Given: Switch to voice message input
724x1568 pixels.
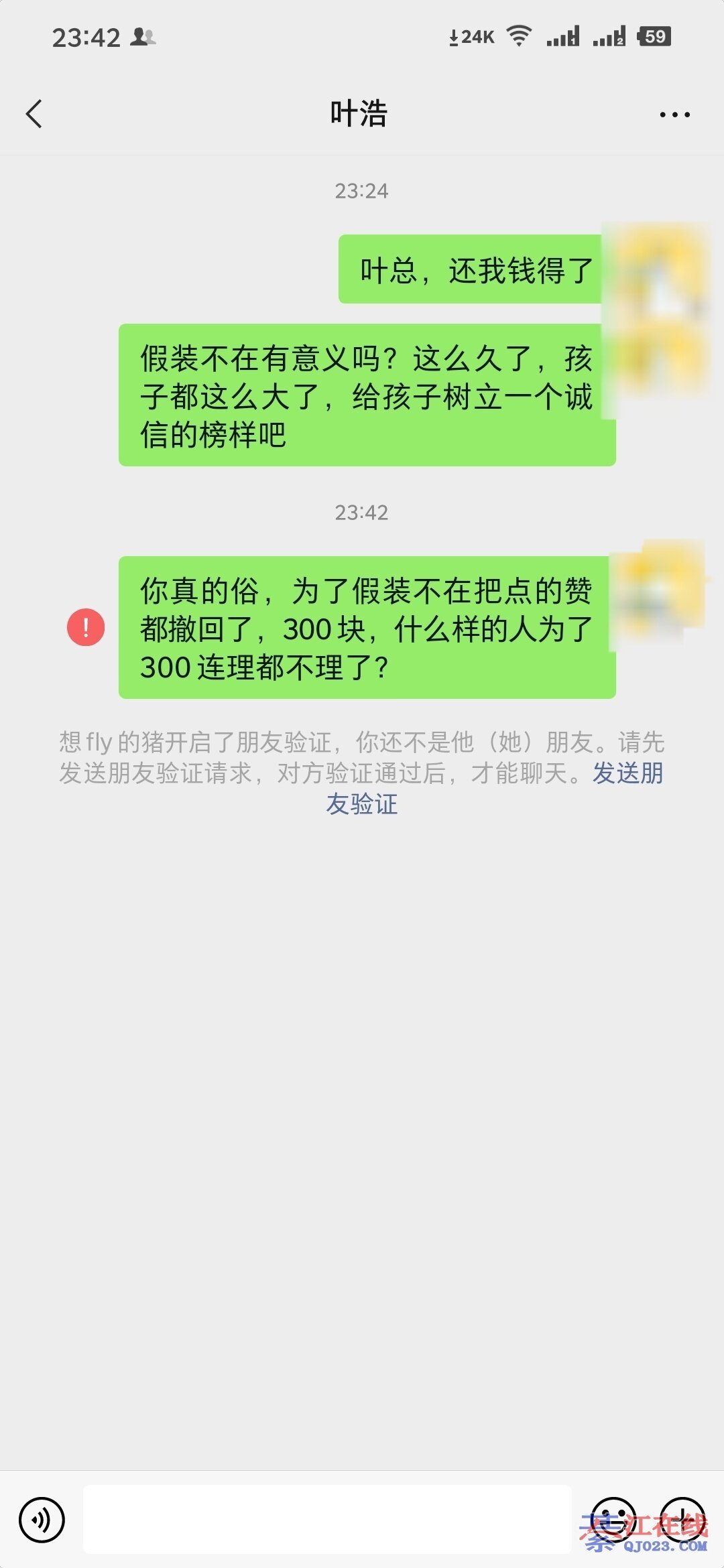Looking at the screenshot, I should coord(42,1520).
